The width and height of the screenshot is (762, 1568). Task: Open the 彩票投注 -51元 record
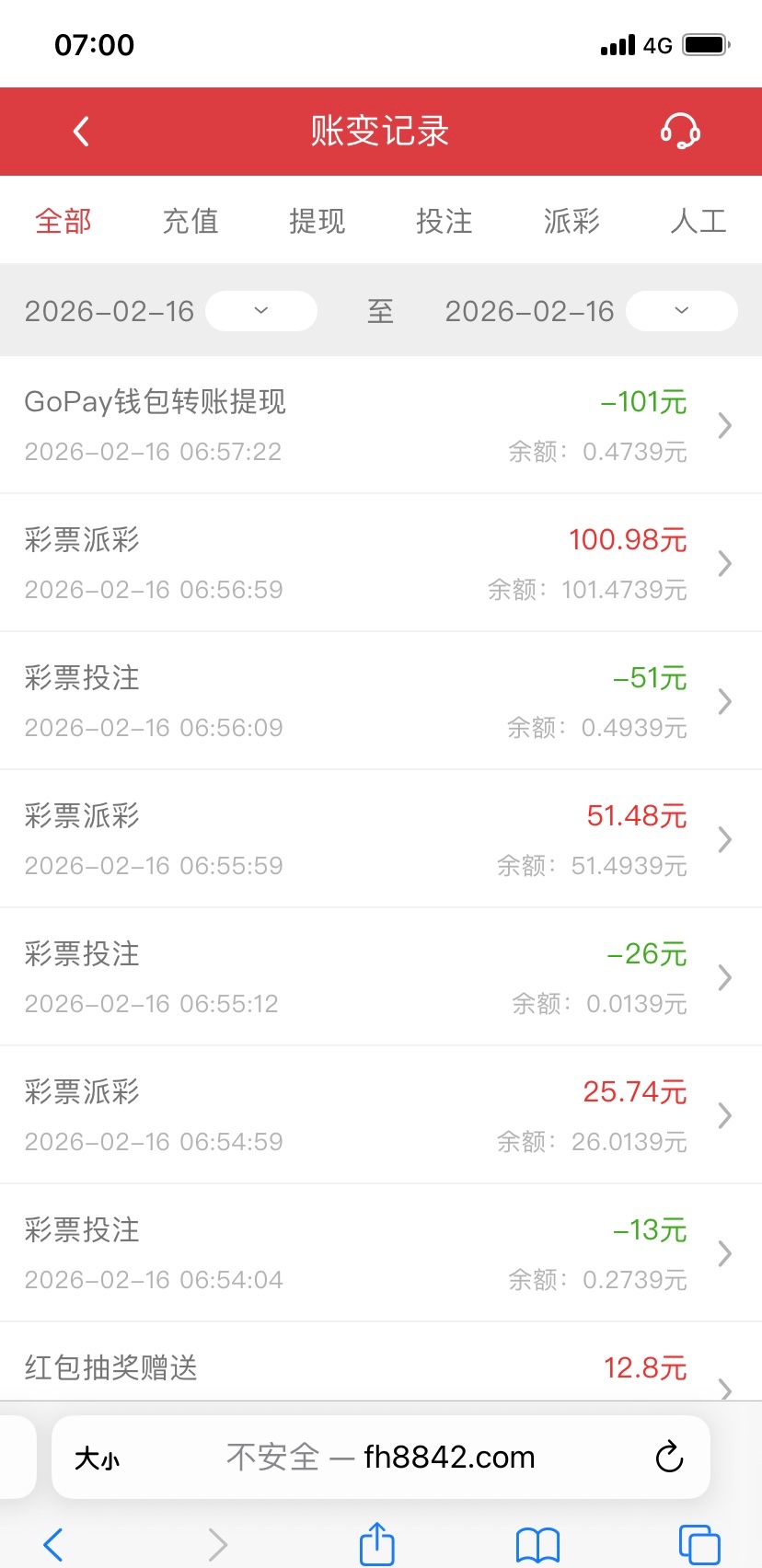(x=380, y=701)
